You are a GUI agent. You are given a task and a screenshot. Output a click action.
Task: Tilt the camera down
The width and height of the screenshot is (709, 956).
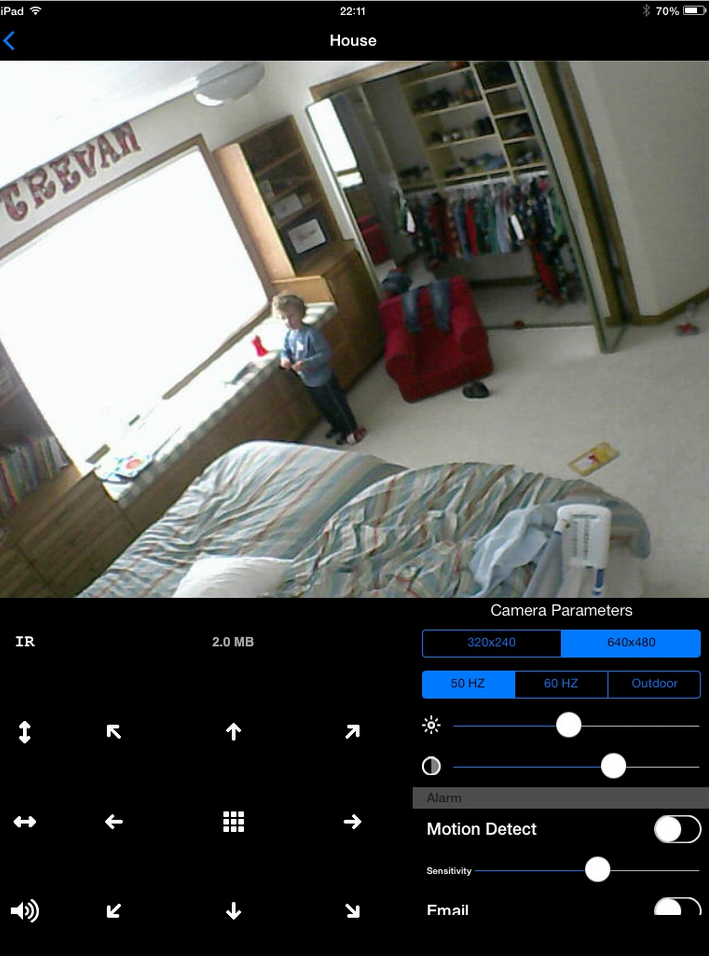coord(234,911)
